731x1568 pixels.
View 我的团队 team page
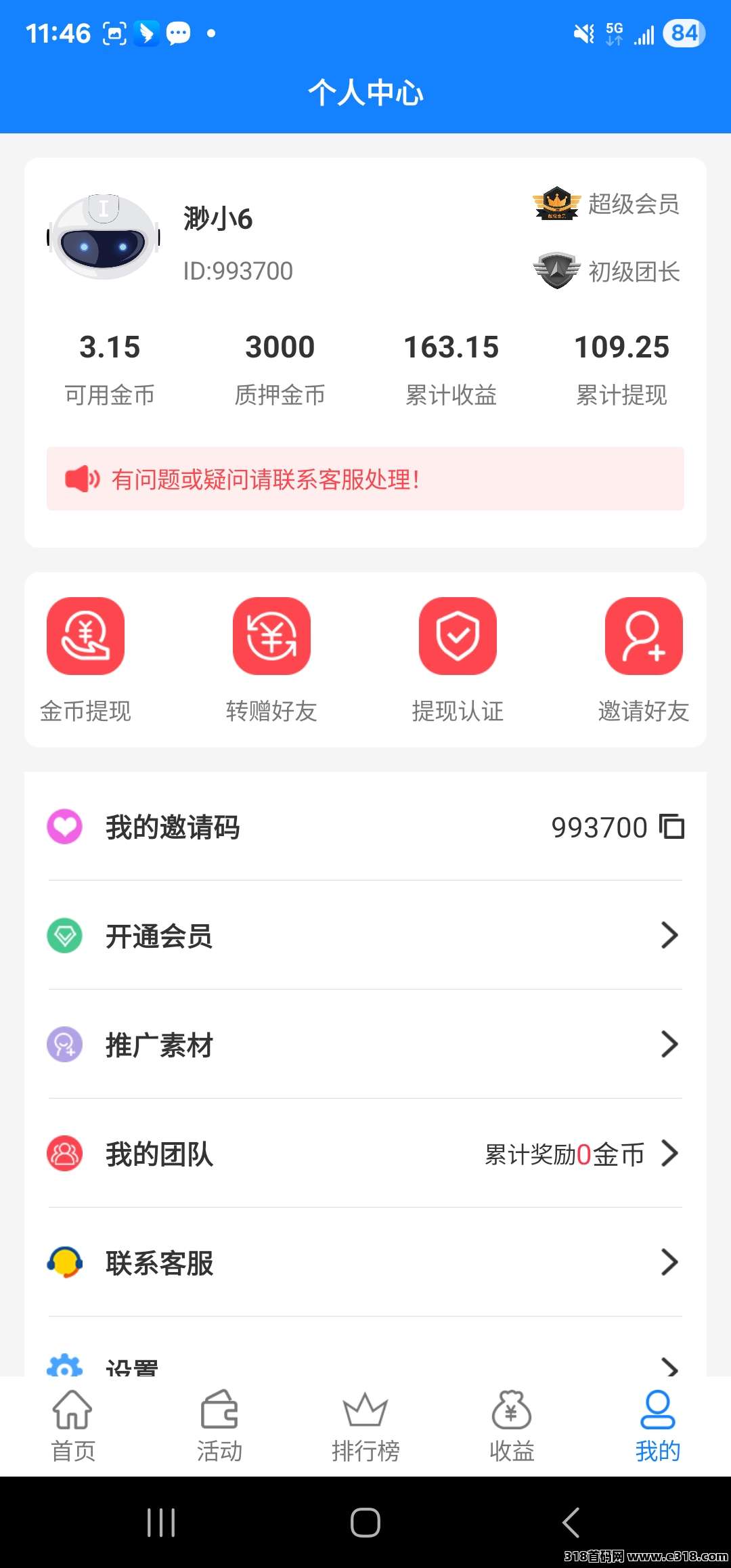tap(365, 1154)
